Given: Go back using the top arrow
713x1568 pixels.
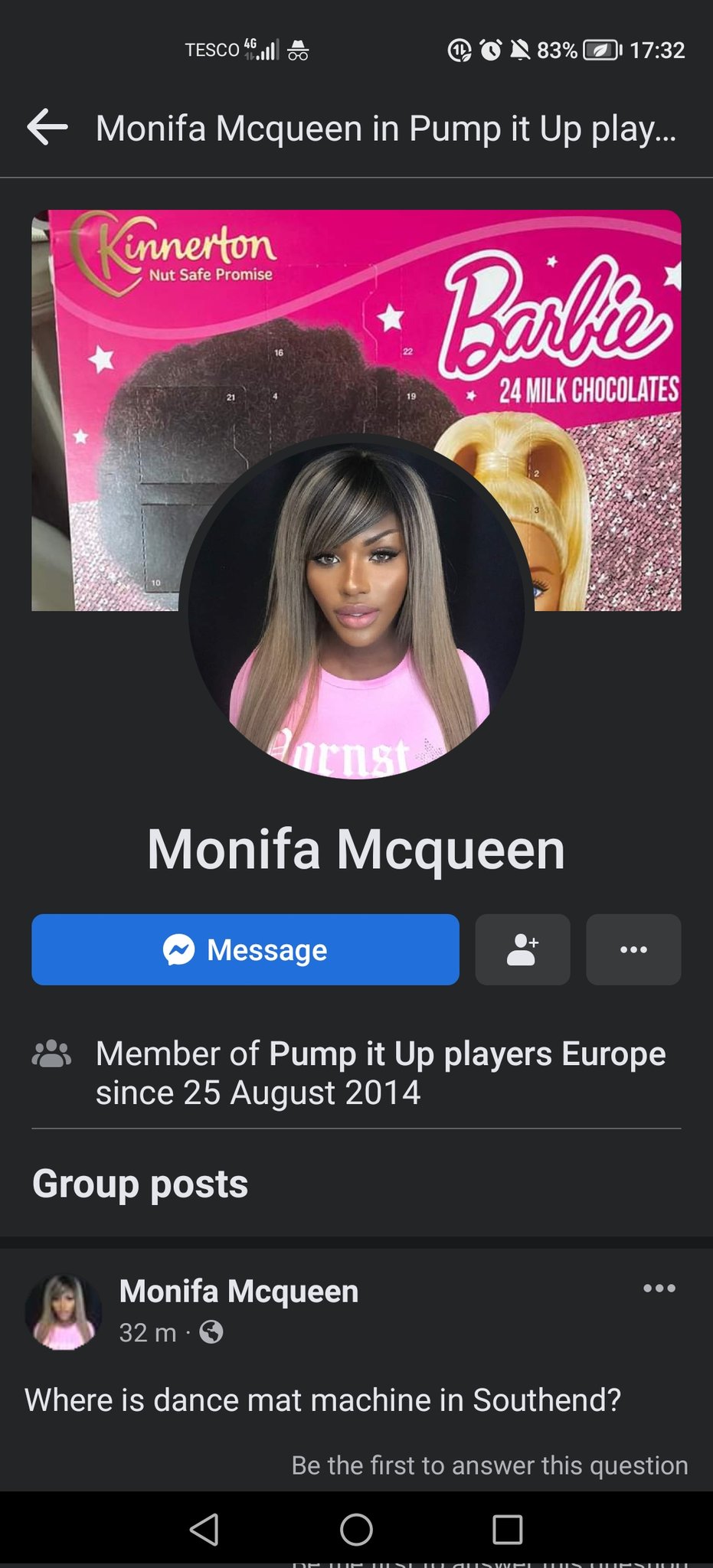Looking at the screenshot, I should (x=47, y=127).
